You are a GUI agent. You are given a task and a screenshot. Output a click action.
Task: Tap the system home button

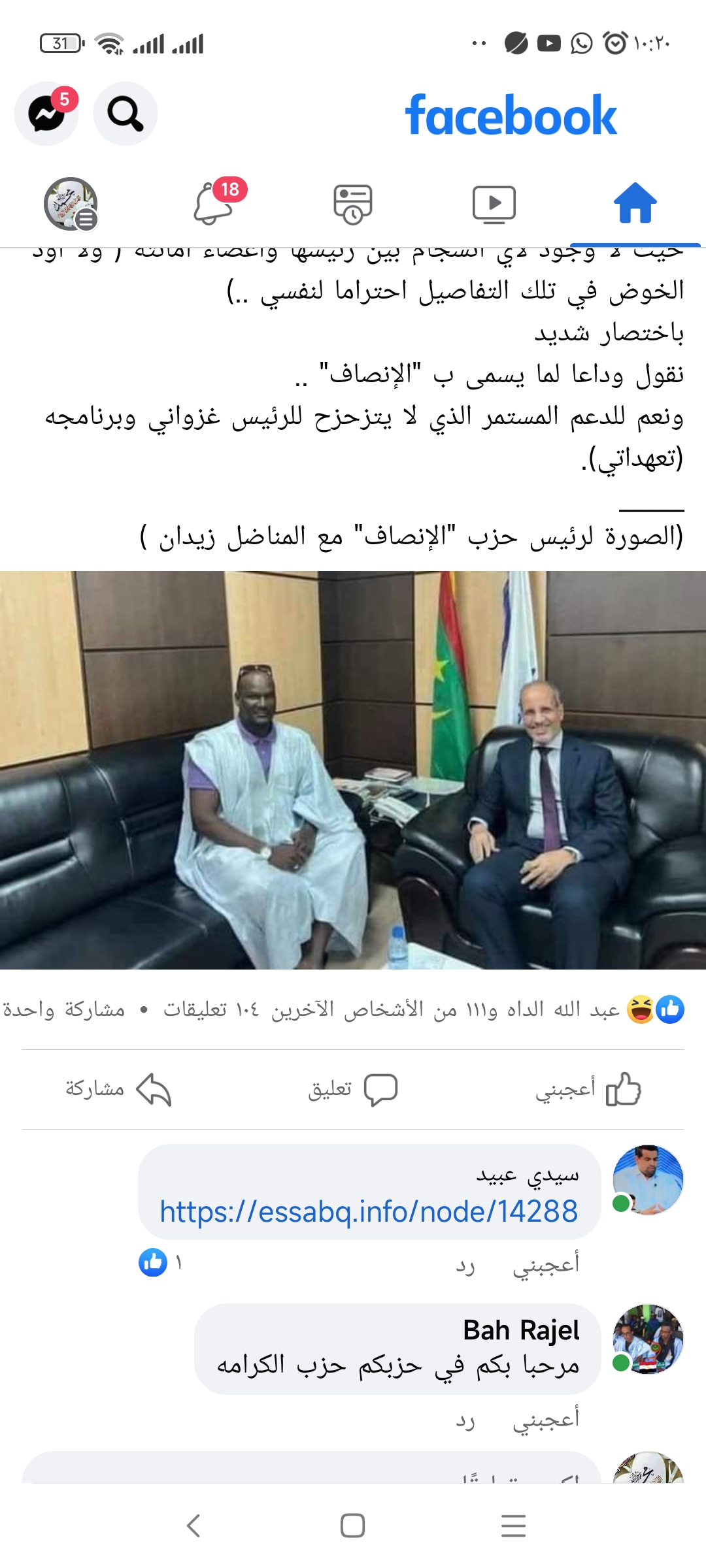[x=353, y=1526]
